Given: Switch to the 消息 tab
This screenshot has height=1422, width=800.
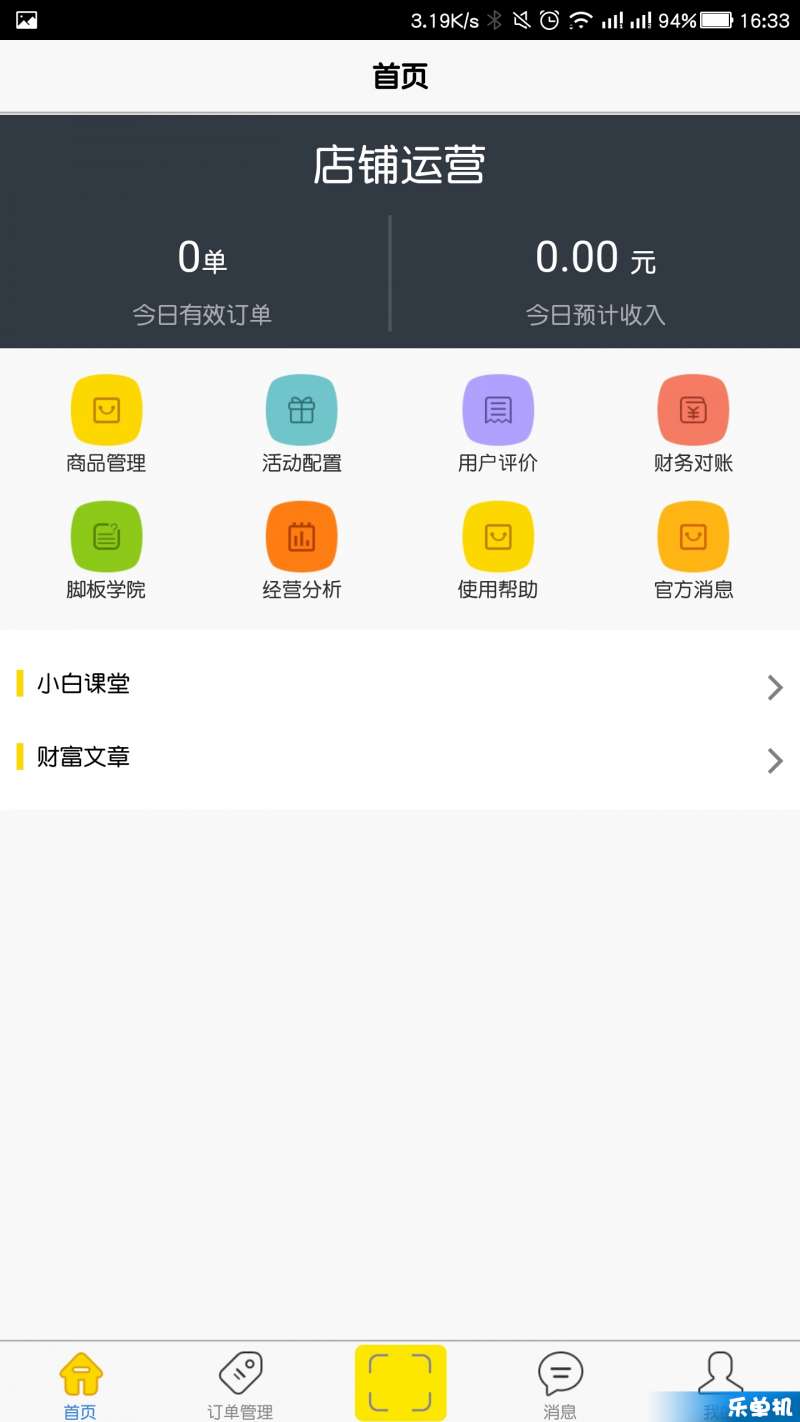Looking at the screenshot, I should pyautogui.click(x=560, y=1384).
